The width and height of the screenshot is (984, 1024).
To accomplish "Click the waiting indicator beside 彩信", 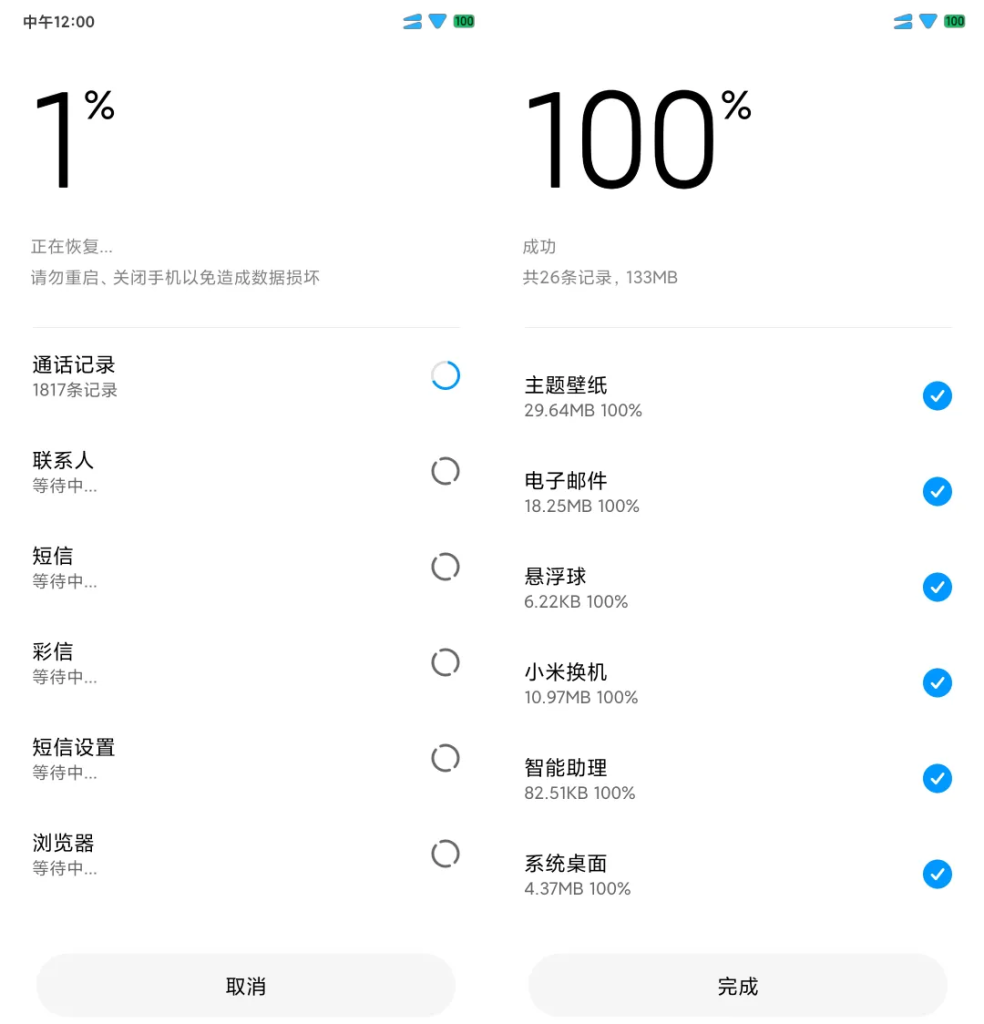I will tap(445, 663).
